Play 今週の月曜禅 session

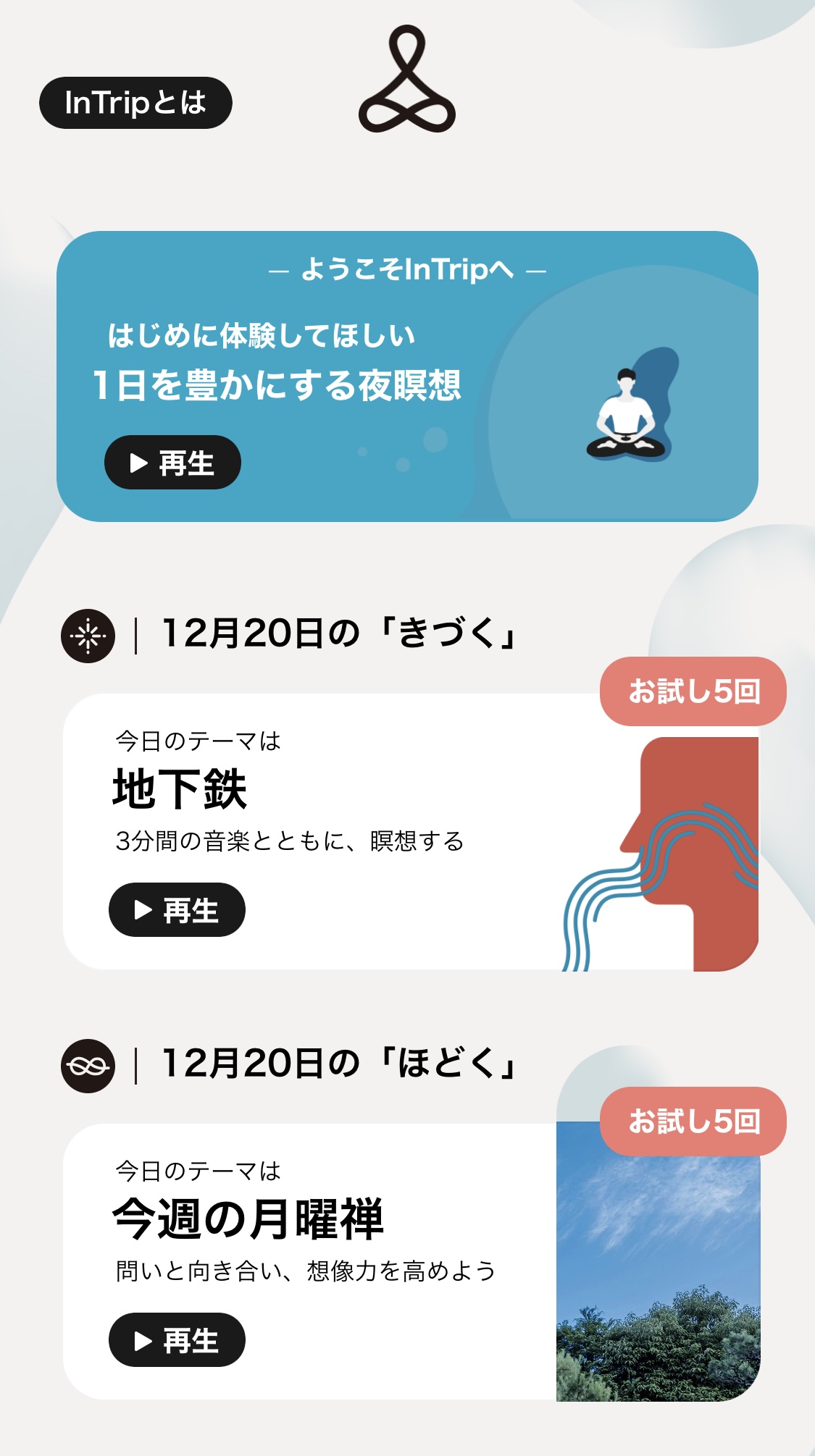[x=177, y=1340]
